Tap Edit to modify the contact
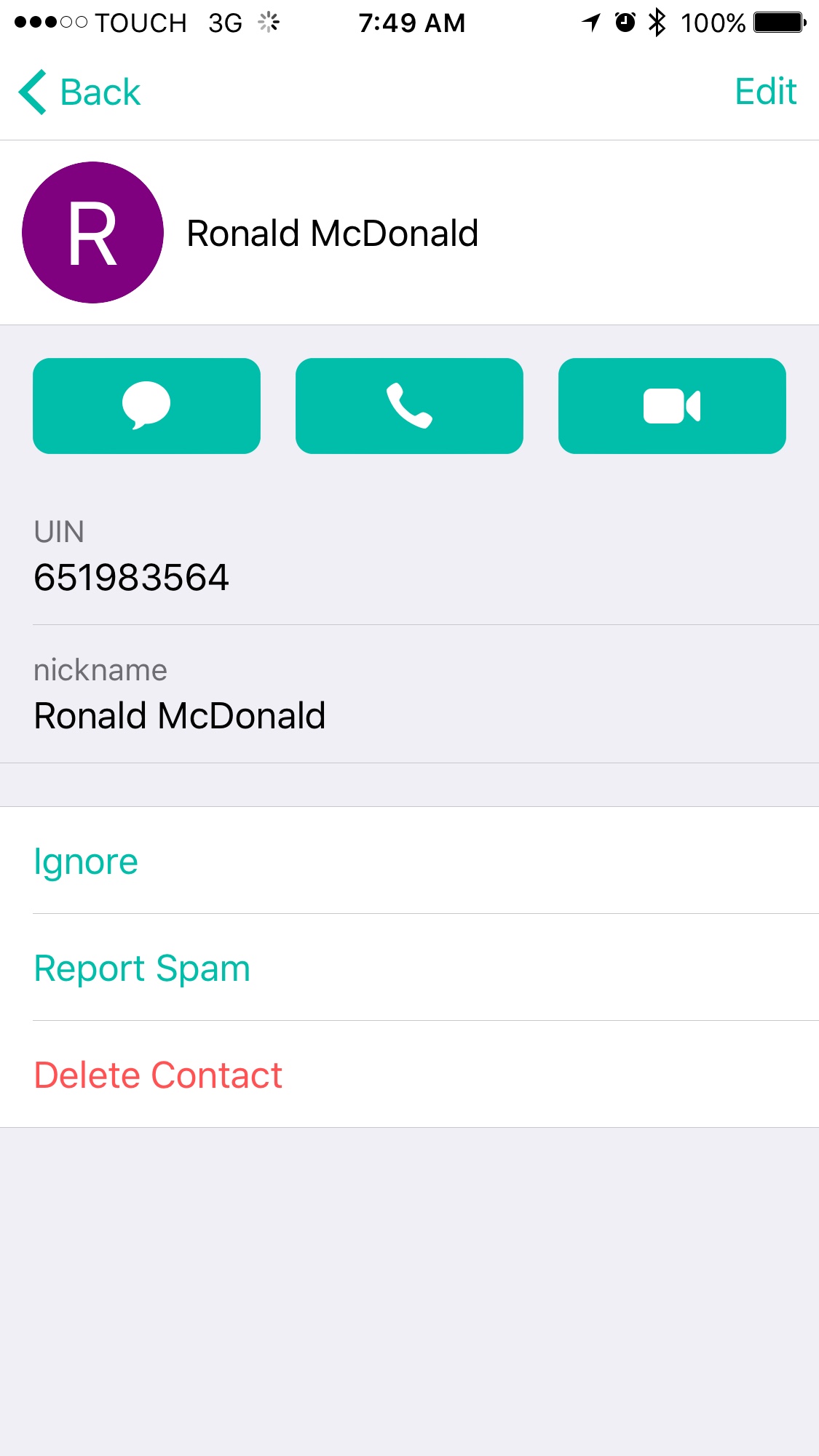Viewport: 819px width, 1456px height. 766,92
